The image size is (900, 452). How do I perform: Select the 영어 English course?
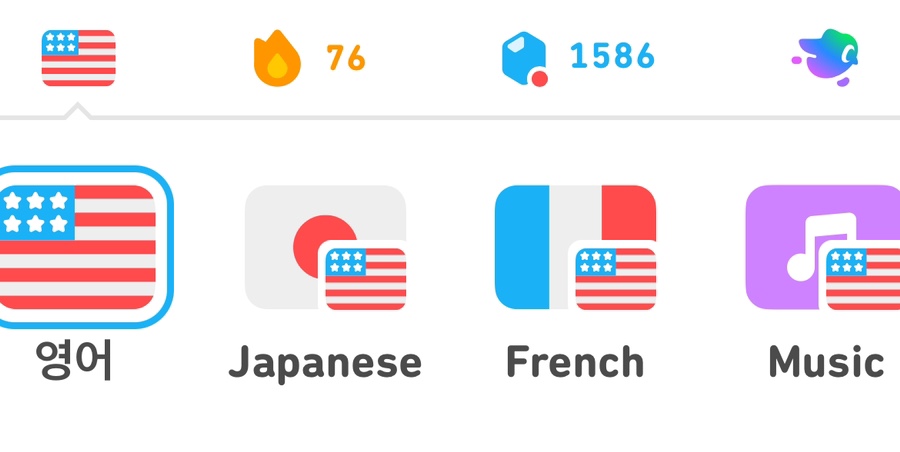point(78,247)
